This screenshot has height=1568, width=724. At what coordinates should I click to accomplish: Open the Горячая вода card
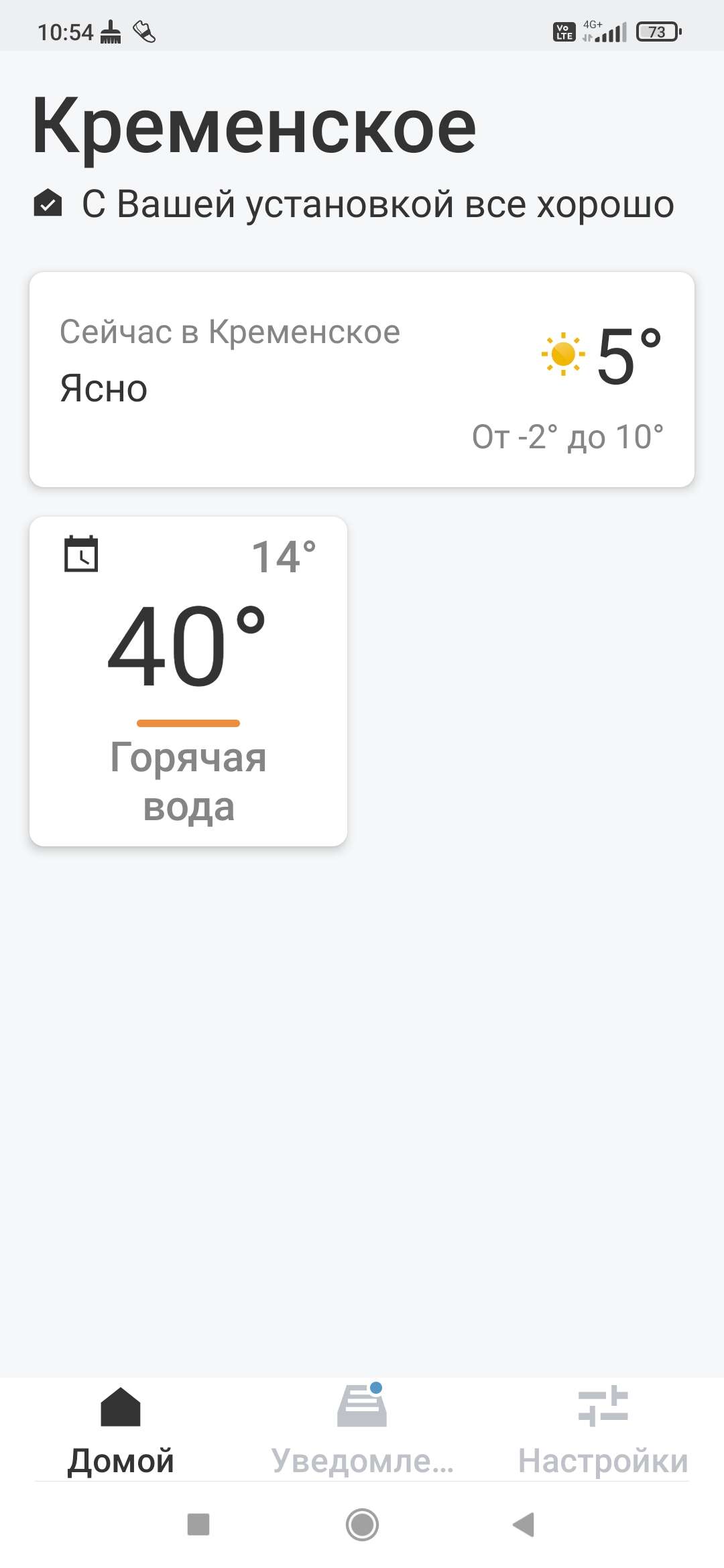tap(188, 681)
